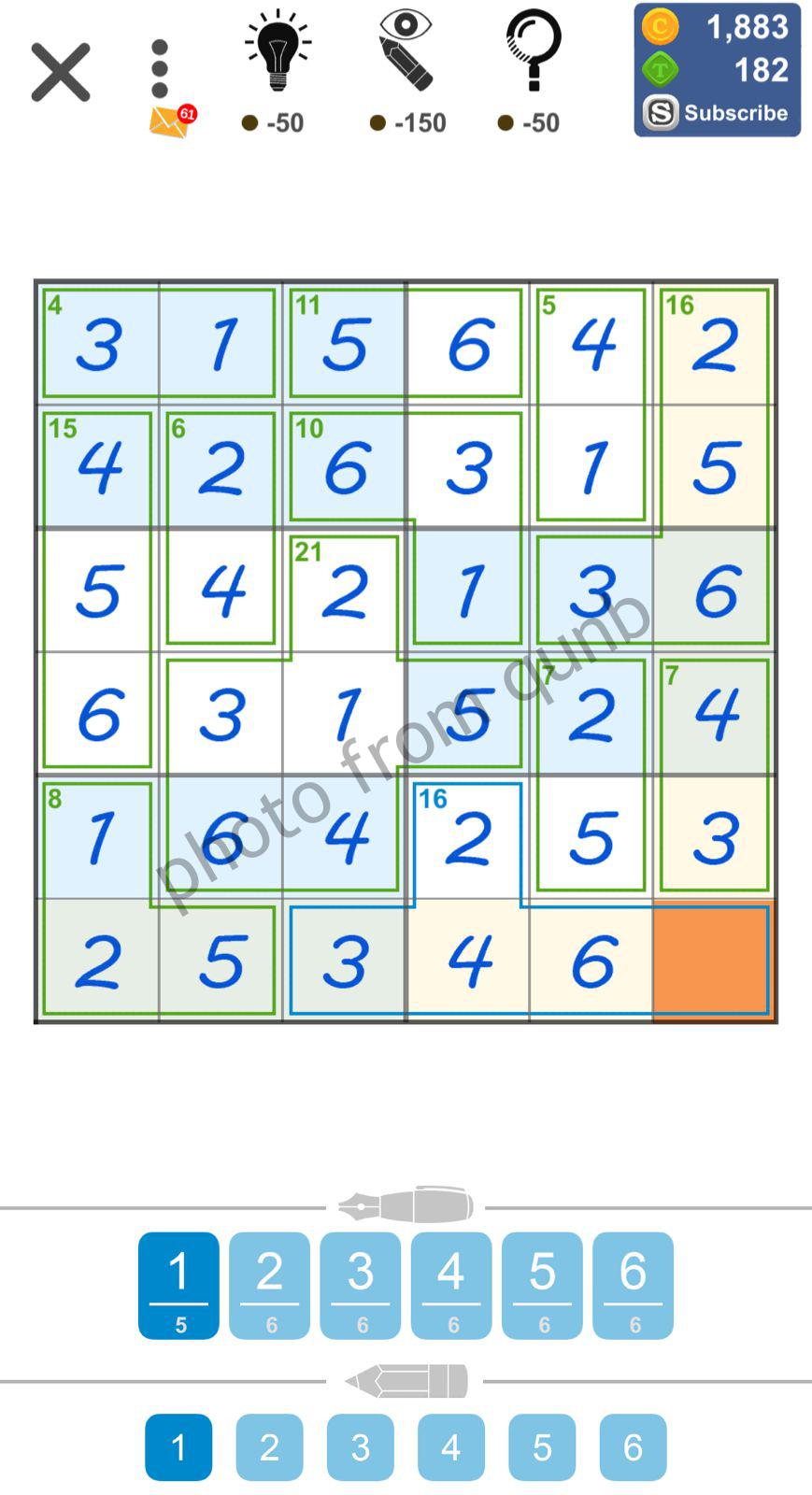Open the cage labeled 16 in bottom row

pos(465,839)
